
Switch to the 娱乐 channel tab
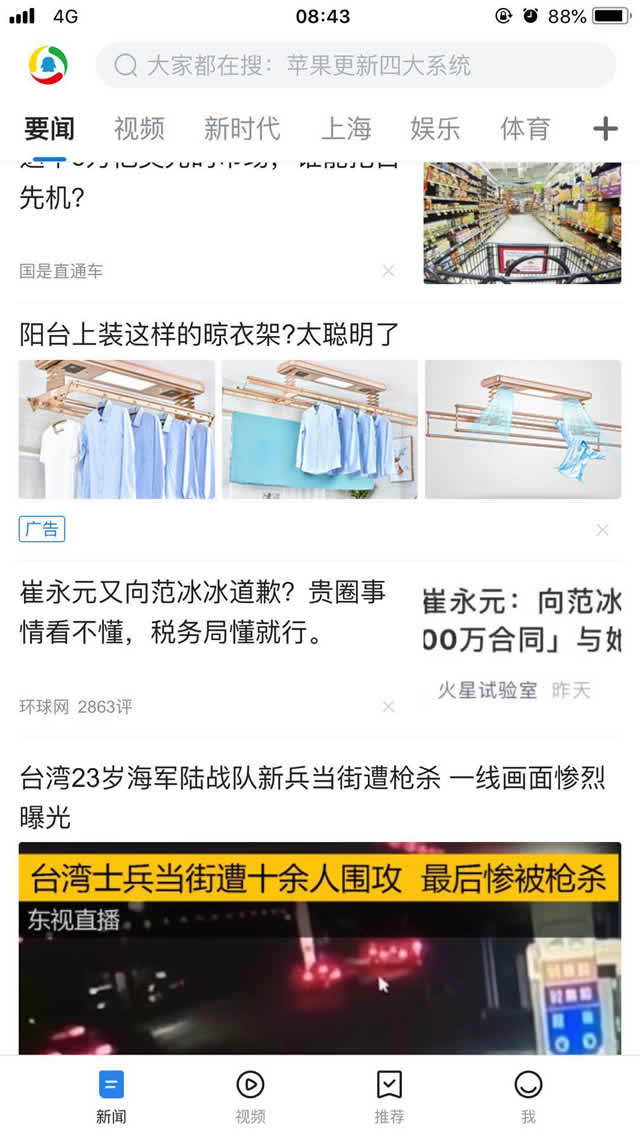click(x=435, y=129)
